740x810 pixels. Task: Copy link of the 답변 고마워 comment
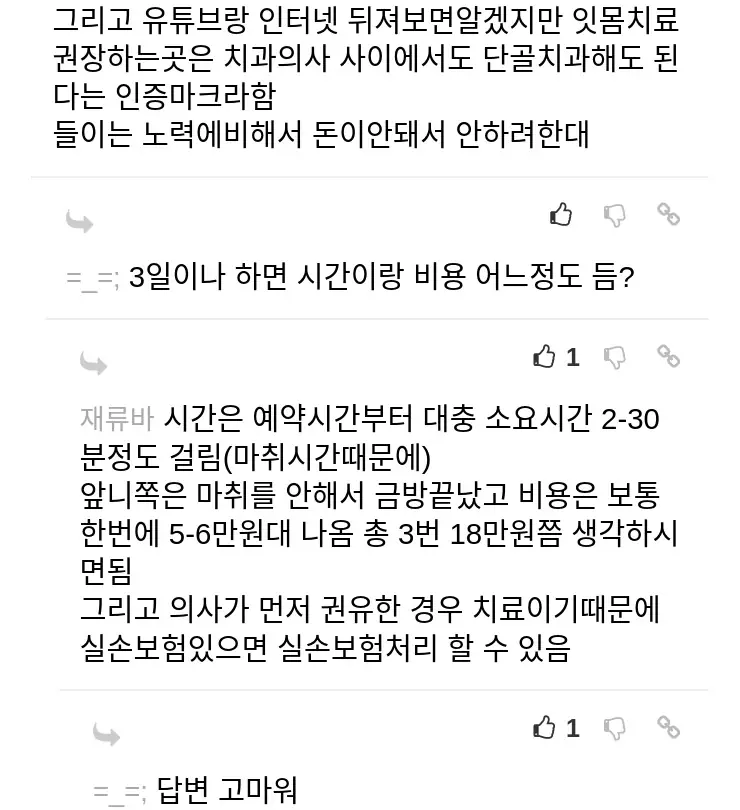[x=668, y=727]
